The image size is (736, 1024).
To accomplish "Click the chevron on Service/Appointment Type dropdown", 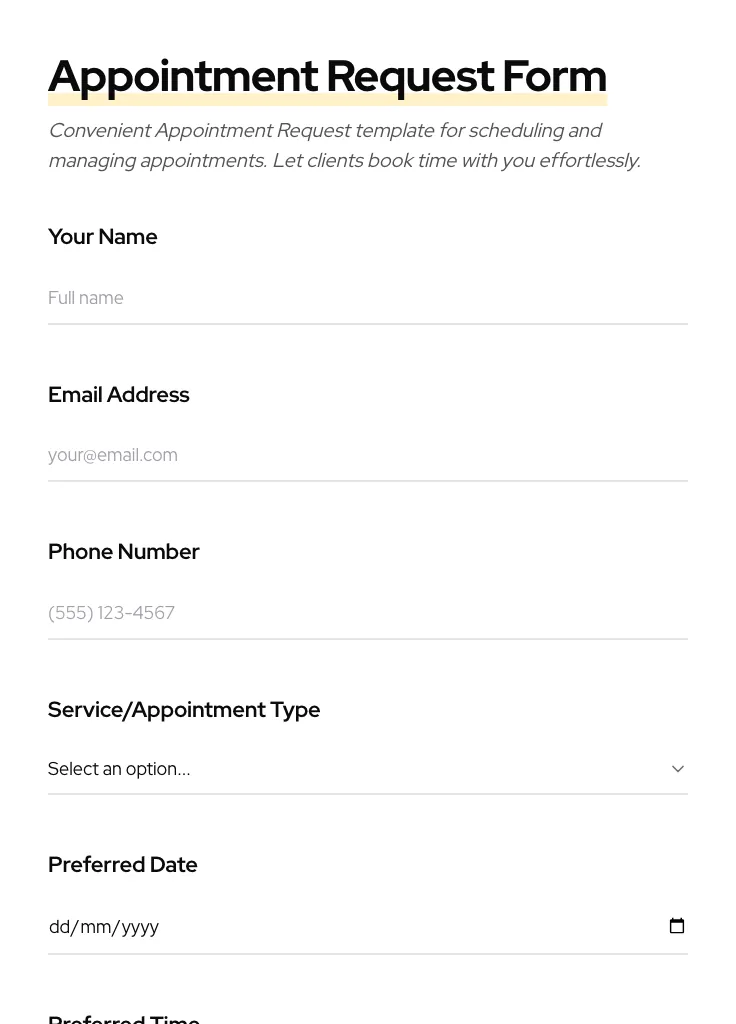I will coord(678,769).
